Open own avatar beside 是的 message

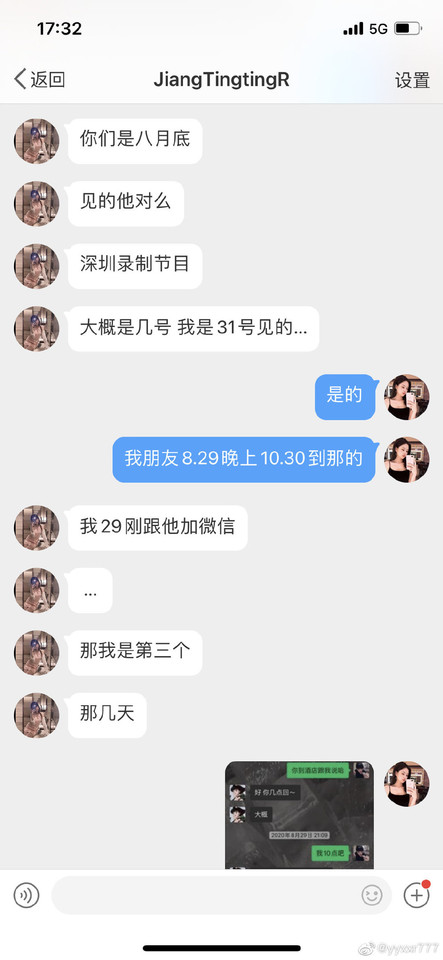407,397
